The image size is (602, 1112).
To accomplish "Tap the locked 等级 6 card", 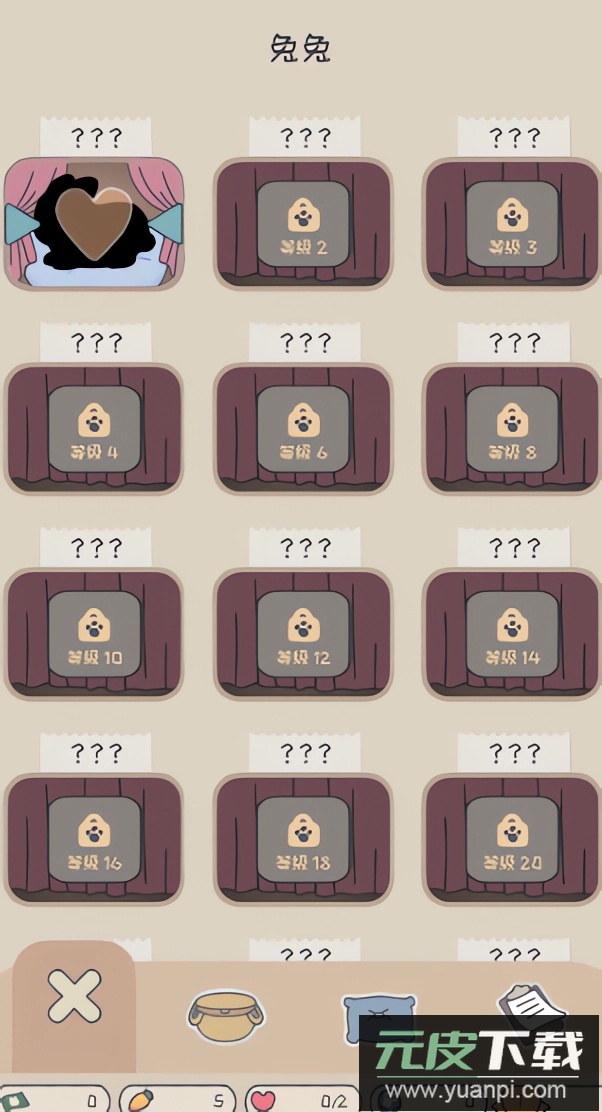I will tap(303, 429).
